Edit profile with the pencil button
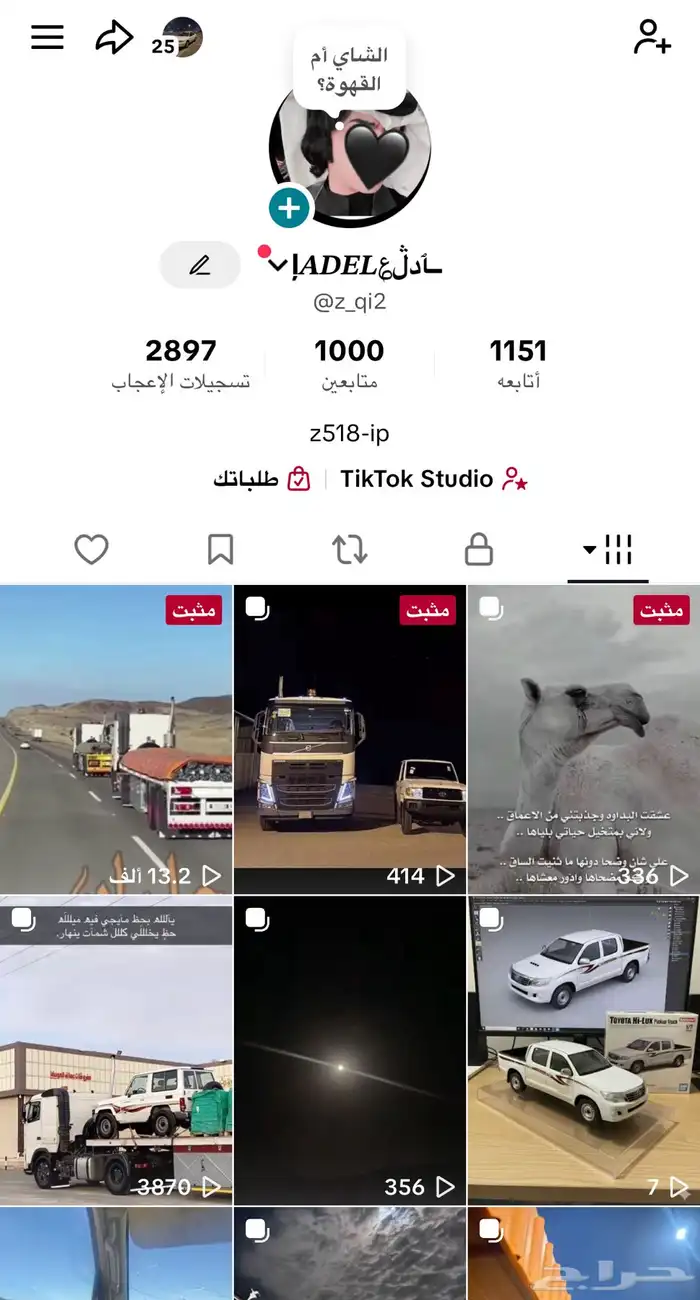This screenshot has height=1300, width=700. pyautogui.click(x=200, y=265)
